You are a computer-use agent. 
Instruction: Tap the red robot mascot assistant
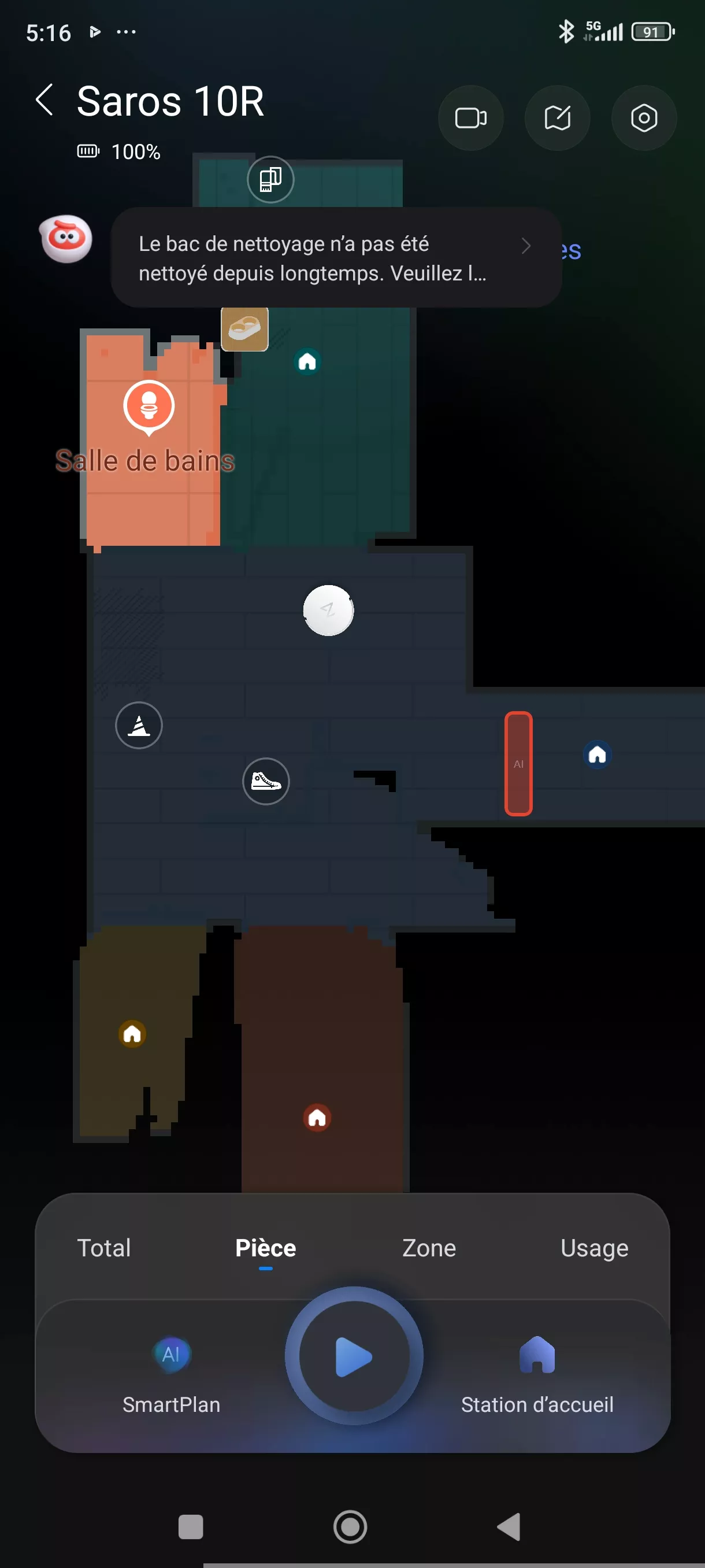[66, 239]
